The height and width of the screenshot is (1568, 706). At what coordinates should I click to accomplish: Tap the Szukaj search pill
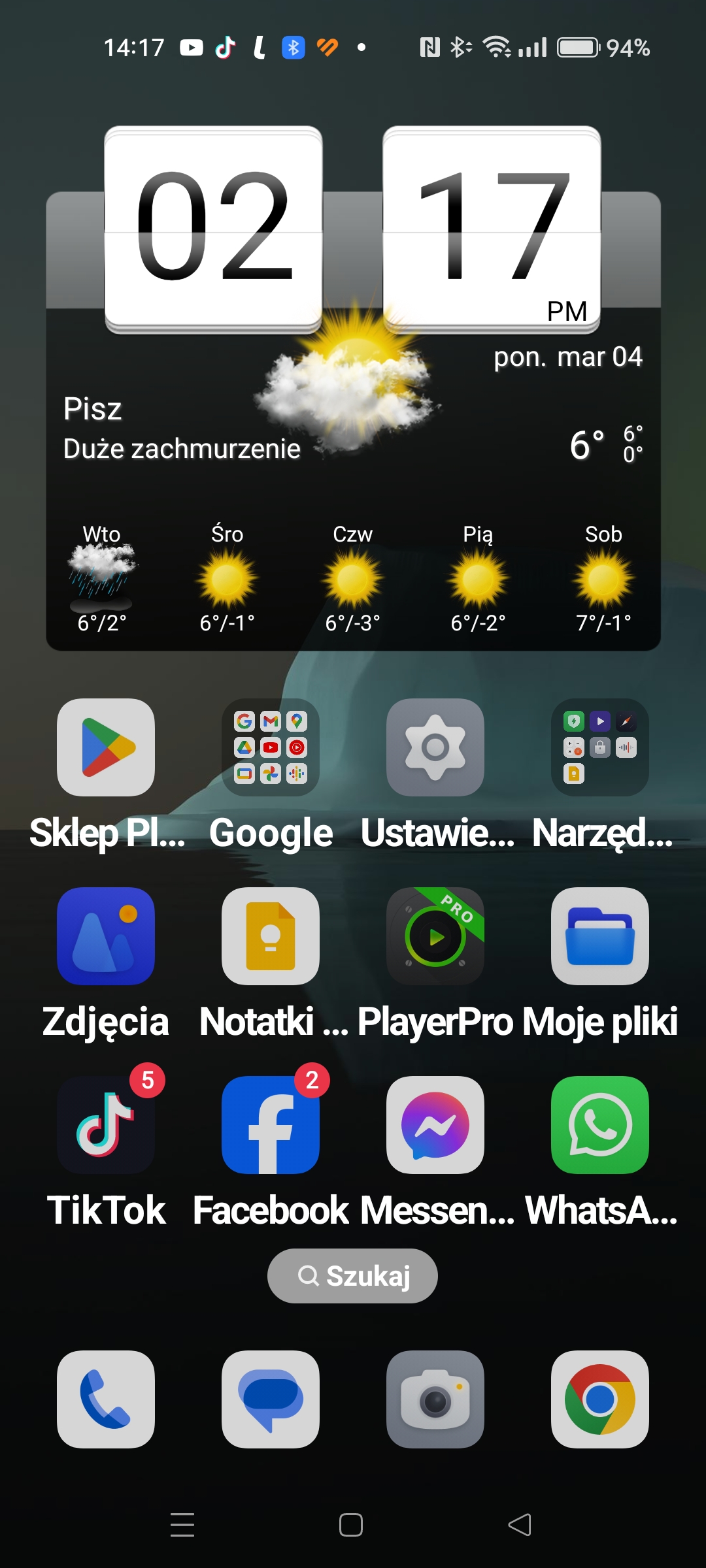tap(352, 1275)
